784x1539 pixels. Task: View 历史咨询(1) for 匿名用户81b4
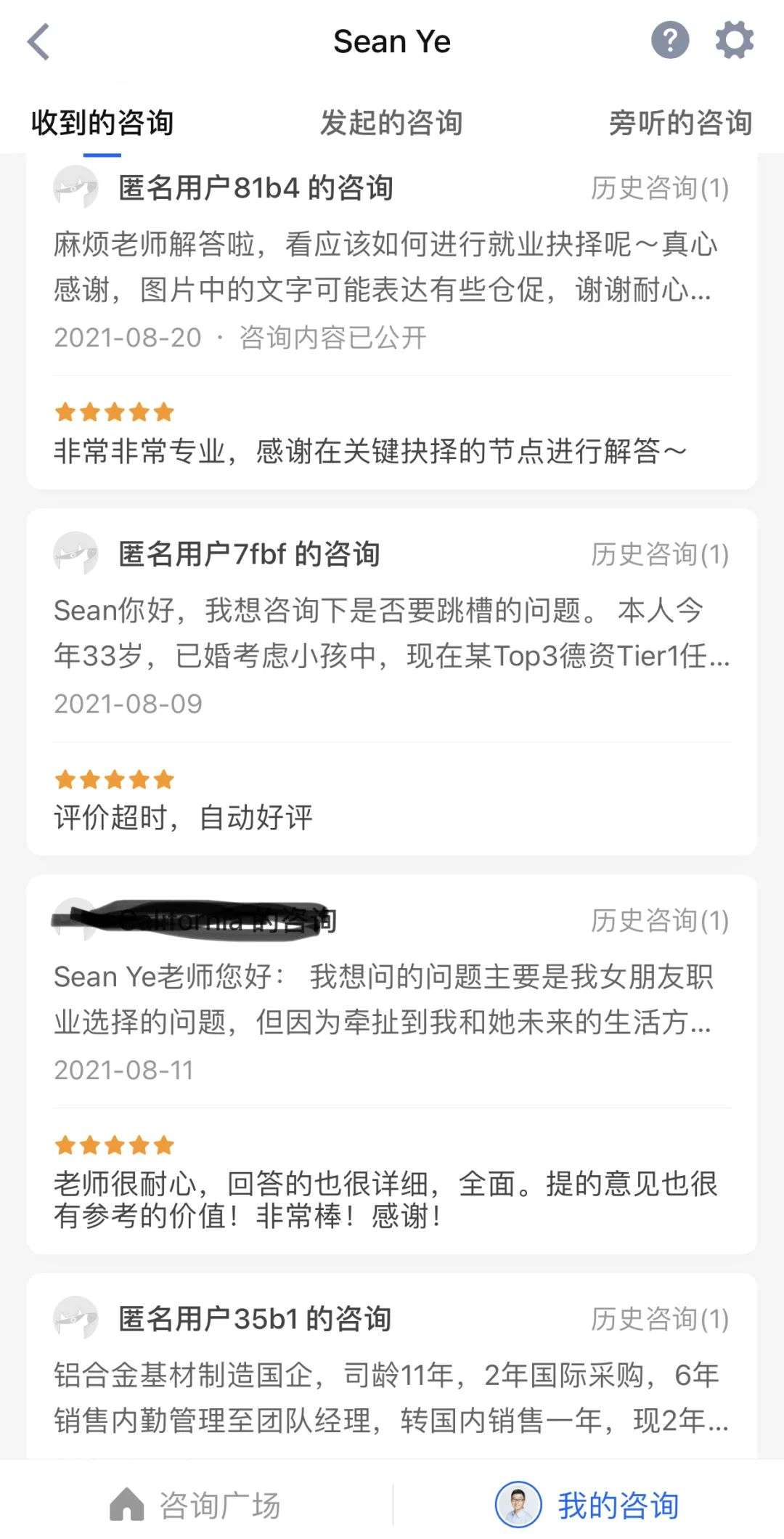(659, 188)
